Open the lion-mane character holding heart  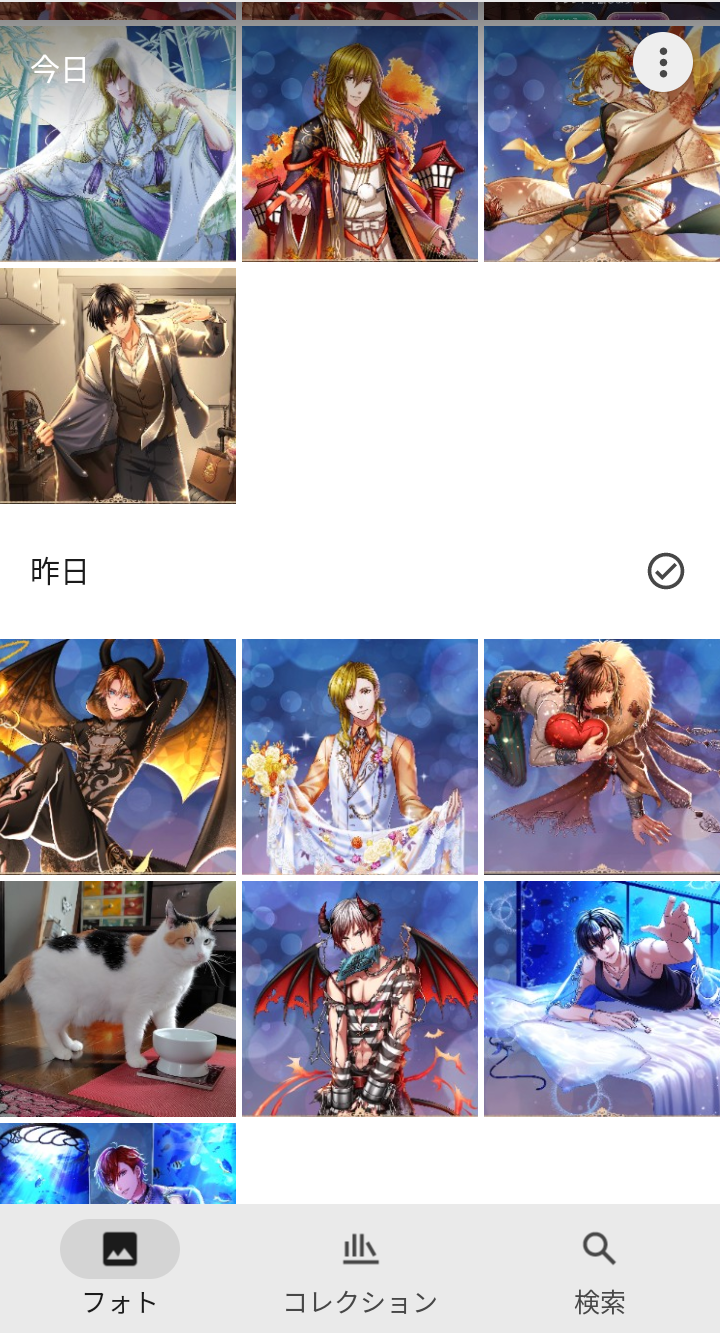pos(601,756)
